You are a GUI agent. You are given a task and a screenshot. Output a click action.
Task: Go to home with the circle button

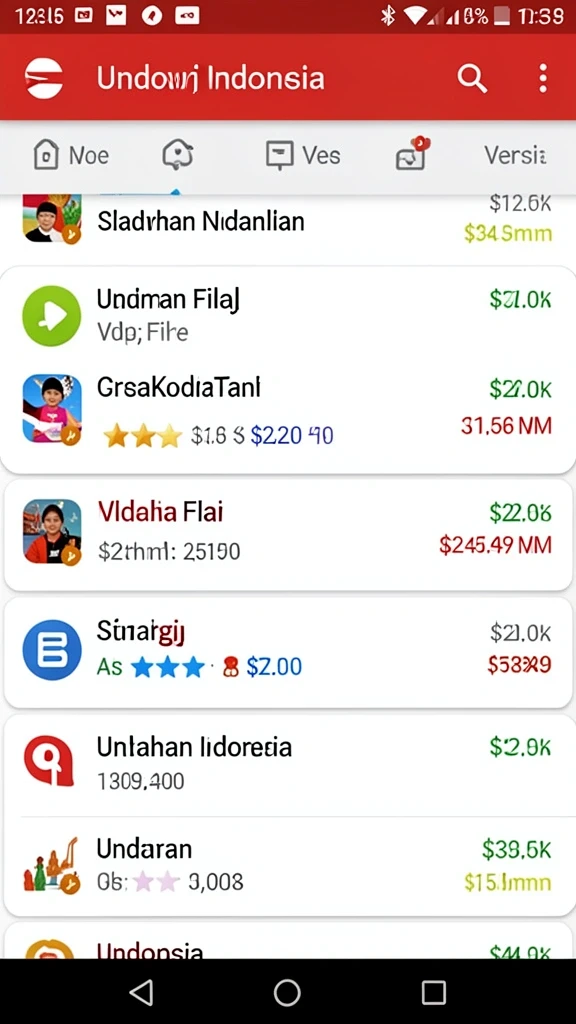click(x=287, y=993)
